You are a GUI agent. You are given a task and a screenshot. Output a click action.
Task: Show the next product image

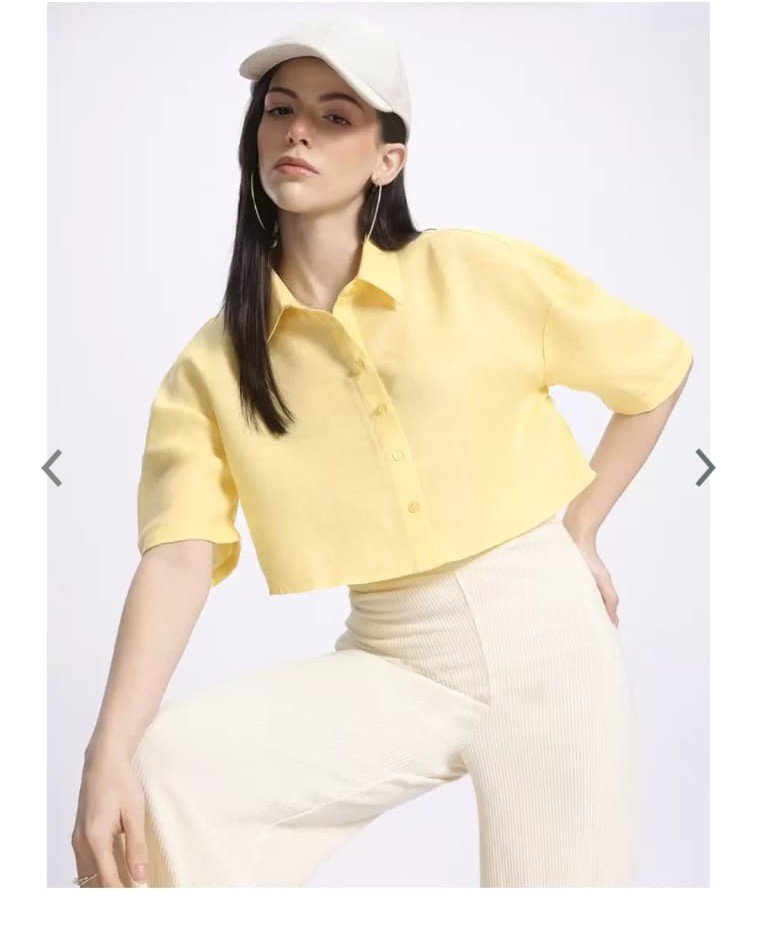coord(705,468)
